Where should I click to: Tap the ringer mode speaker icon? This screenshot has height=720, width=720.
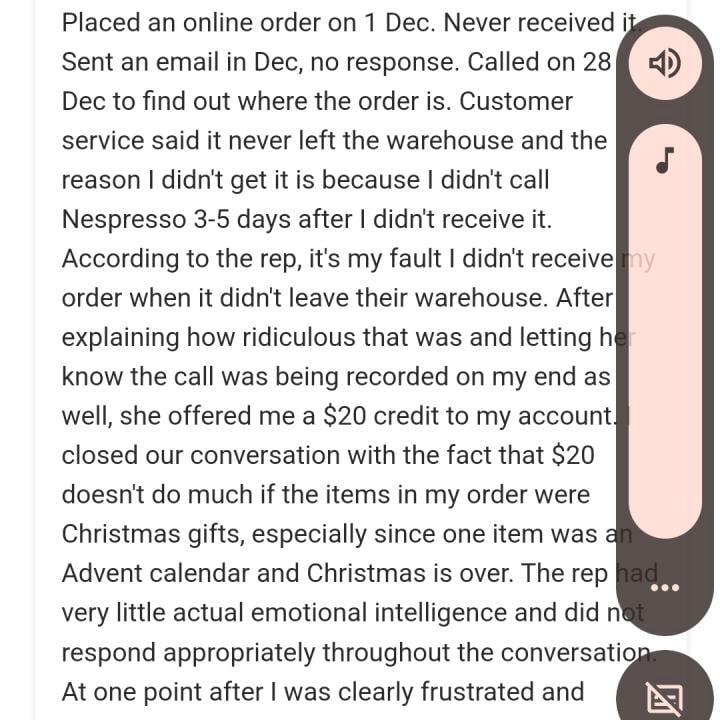click(x=664, y=64)
